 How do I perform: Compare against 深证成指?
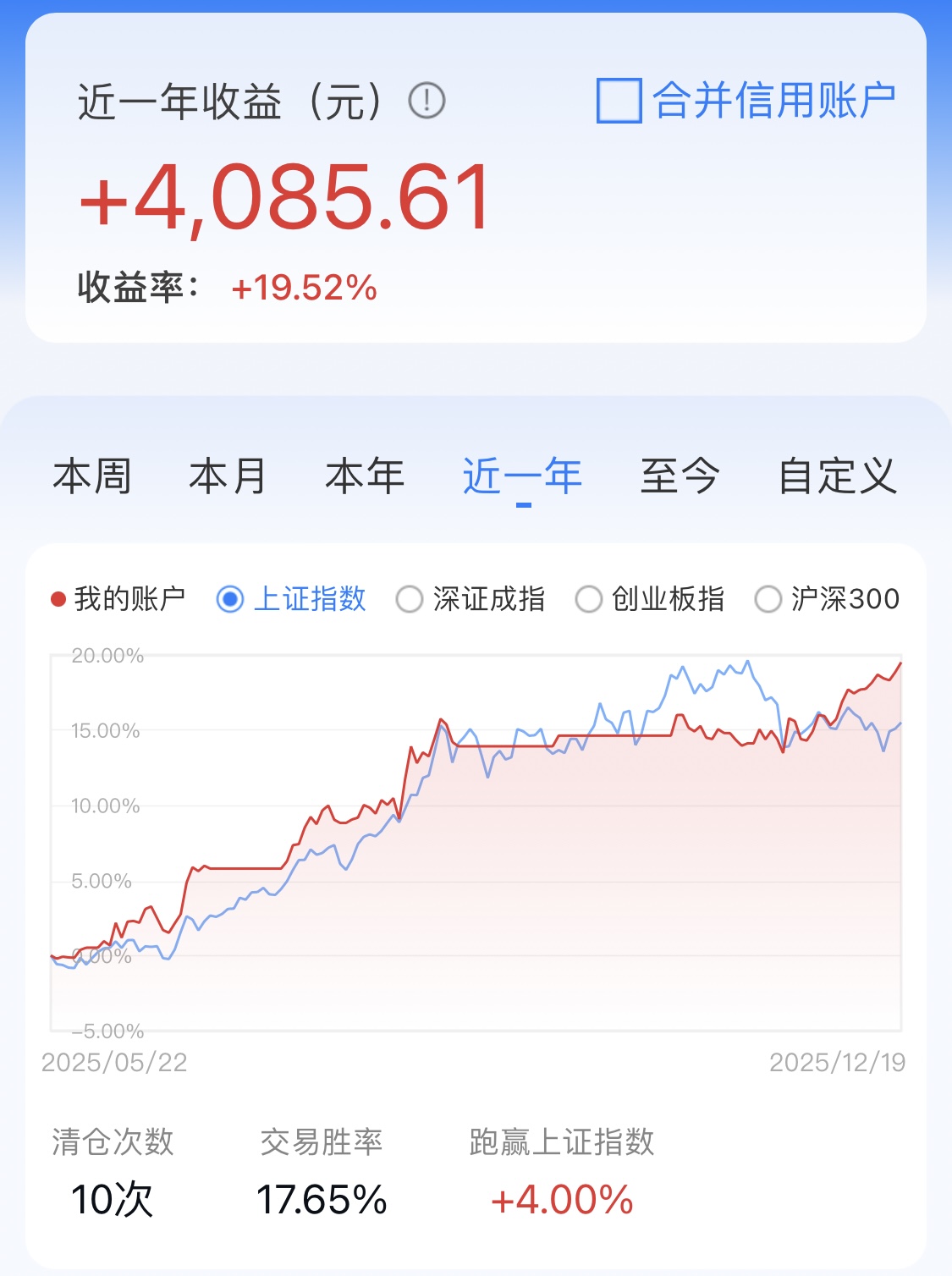click(x=410, y=599)
